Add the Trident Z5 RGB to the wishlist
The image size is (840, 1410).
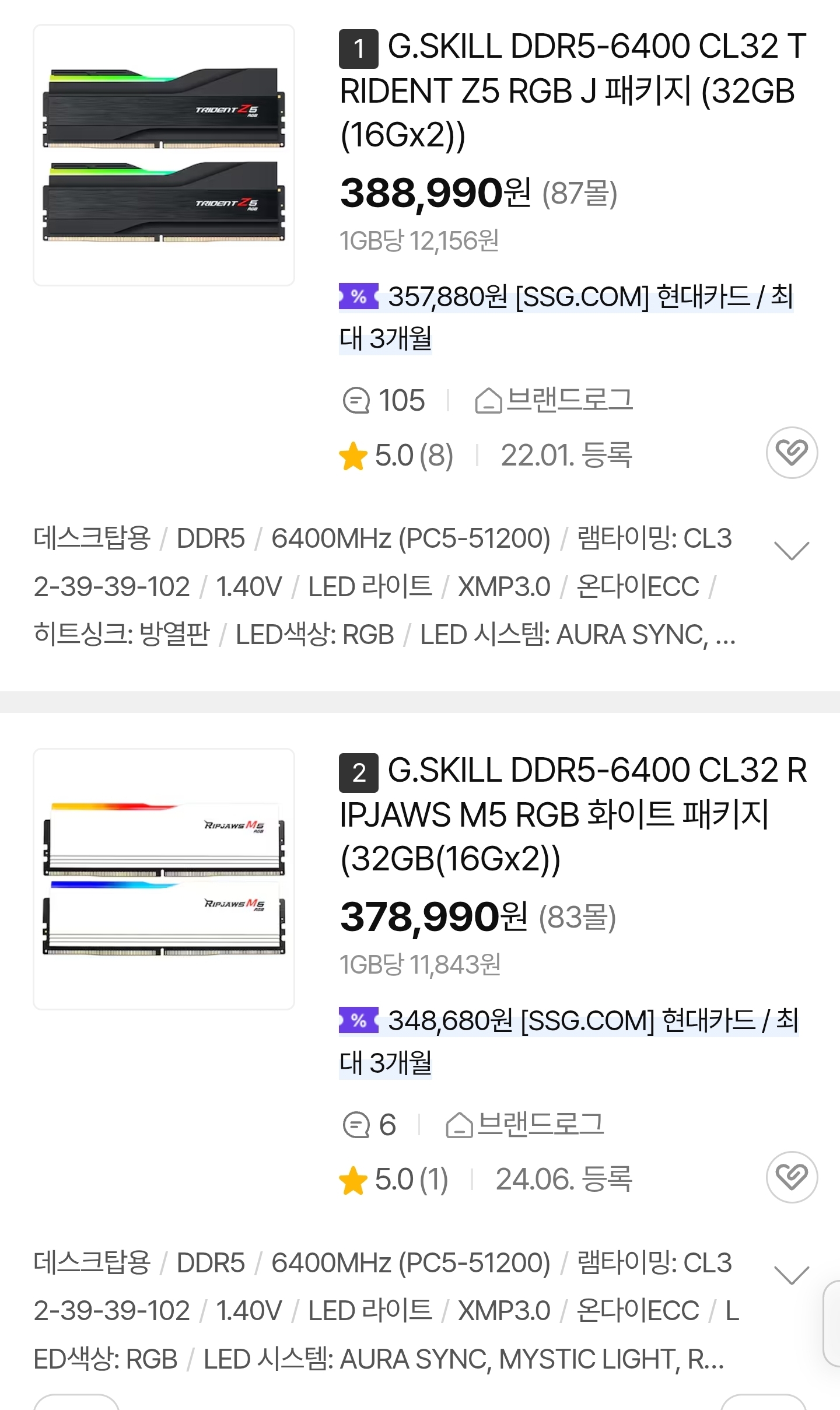click(792, 453)
